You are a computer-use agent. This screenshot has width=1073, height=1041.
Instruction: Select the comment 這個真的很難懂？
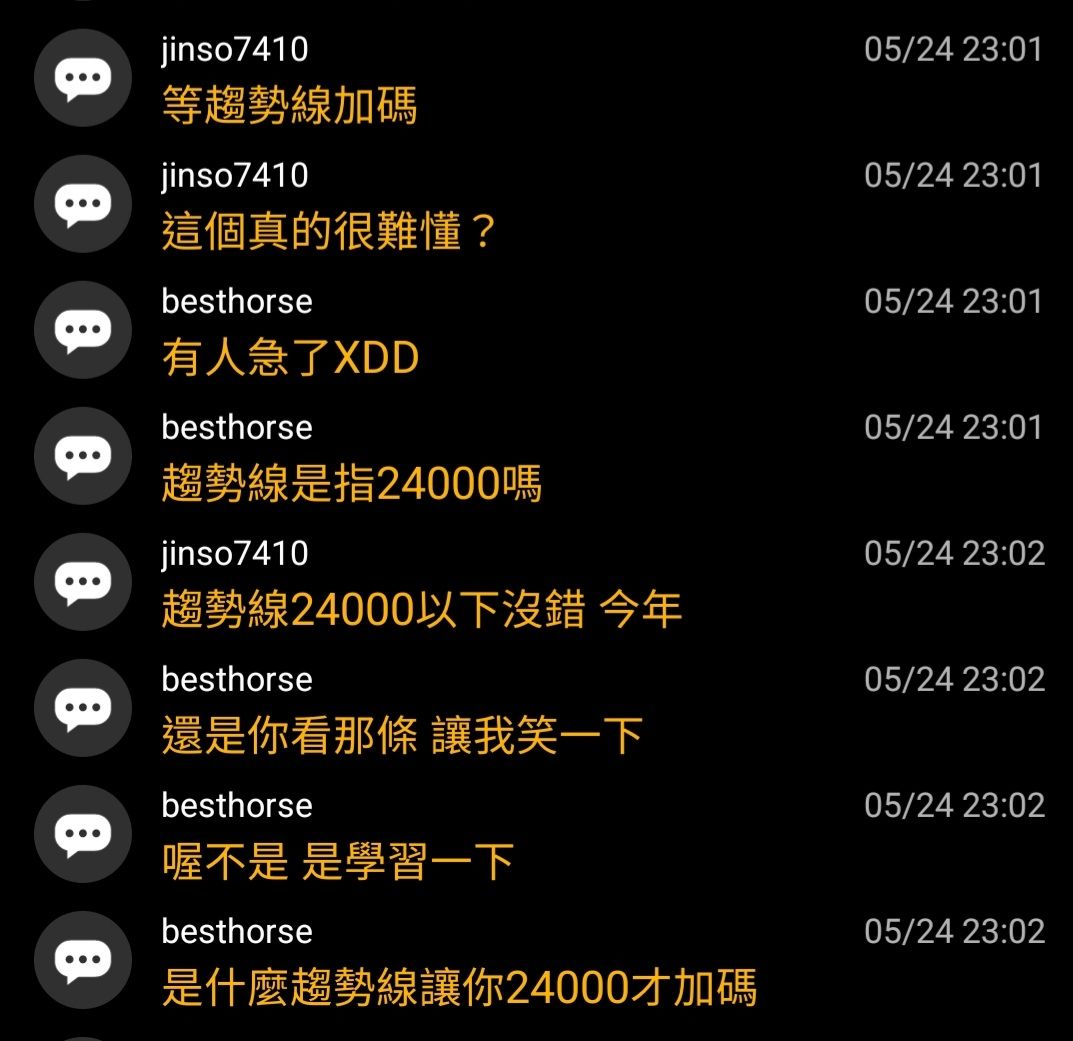click(x=536, y=204)
